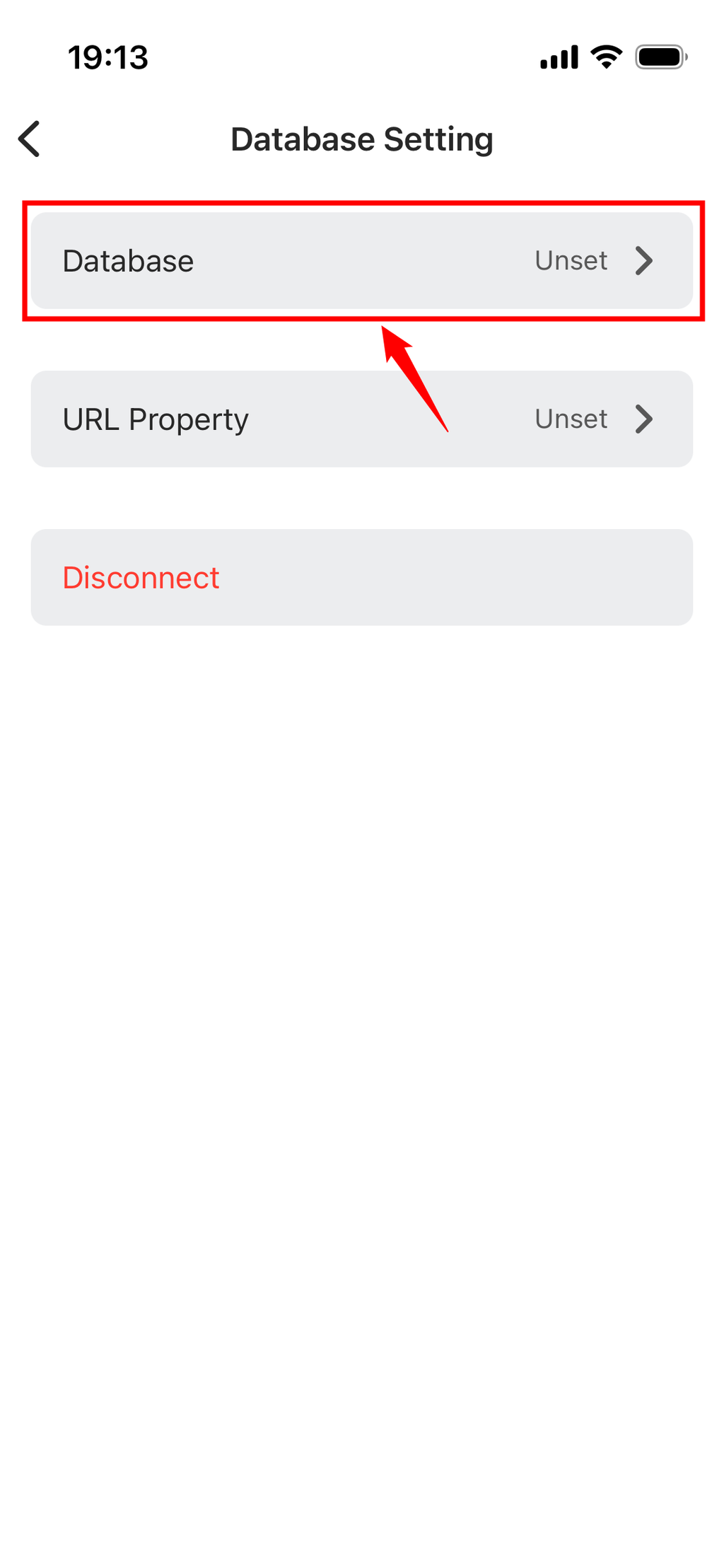Open the Database row
The image size is (724, 1568).
[x=361, y=260]
